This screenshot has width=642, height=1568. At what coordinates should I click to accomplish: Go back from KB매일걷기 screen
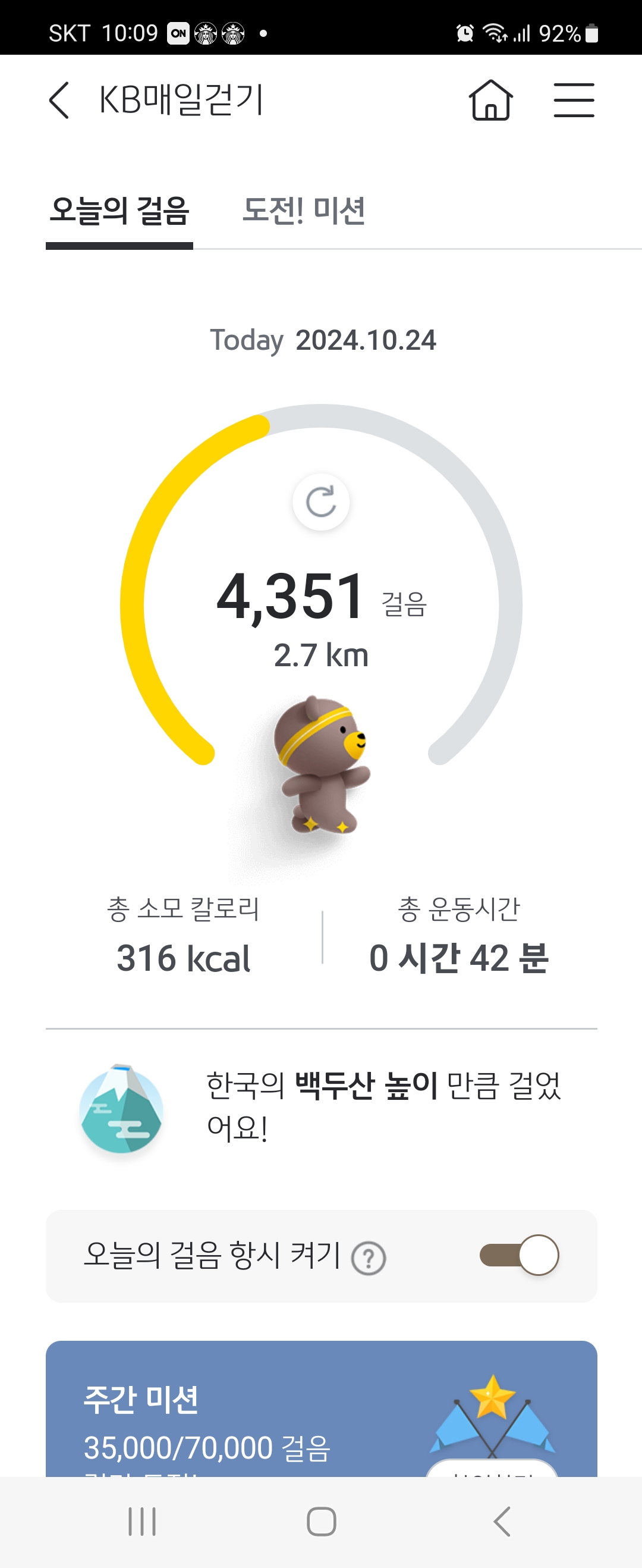[59, 101]
